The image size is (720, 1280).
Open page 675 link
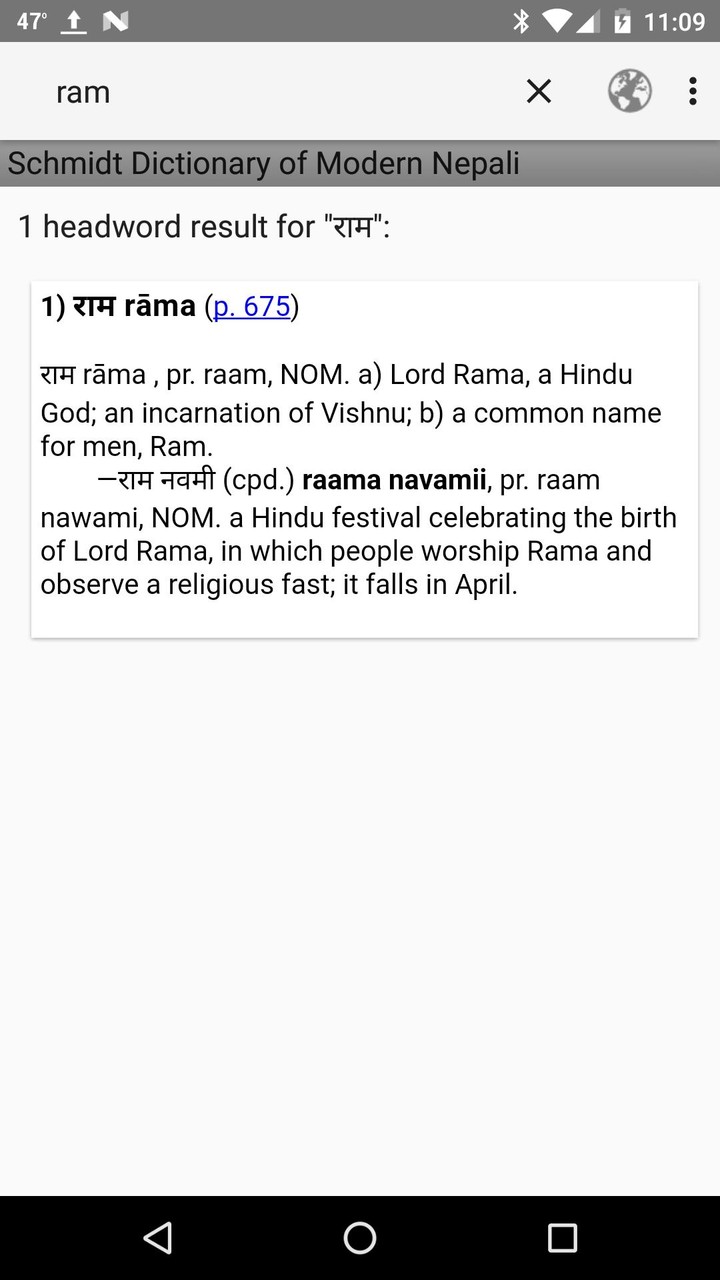click(x=252, y=306)
